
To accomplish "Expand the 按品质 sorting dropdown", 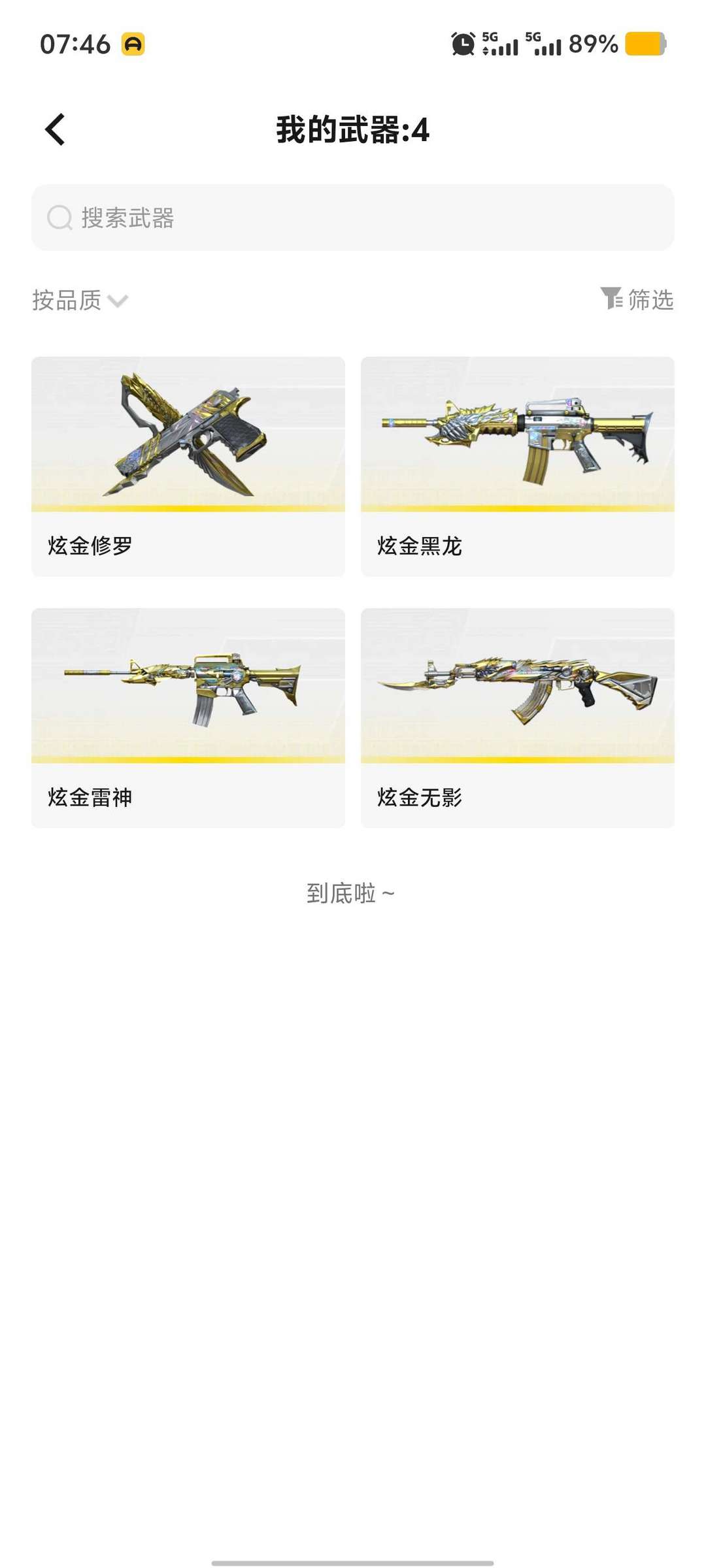I will [x=80, y=301].
